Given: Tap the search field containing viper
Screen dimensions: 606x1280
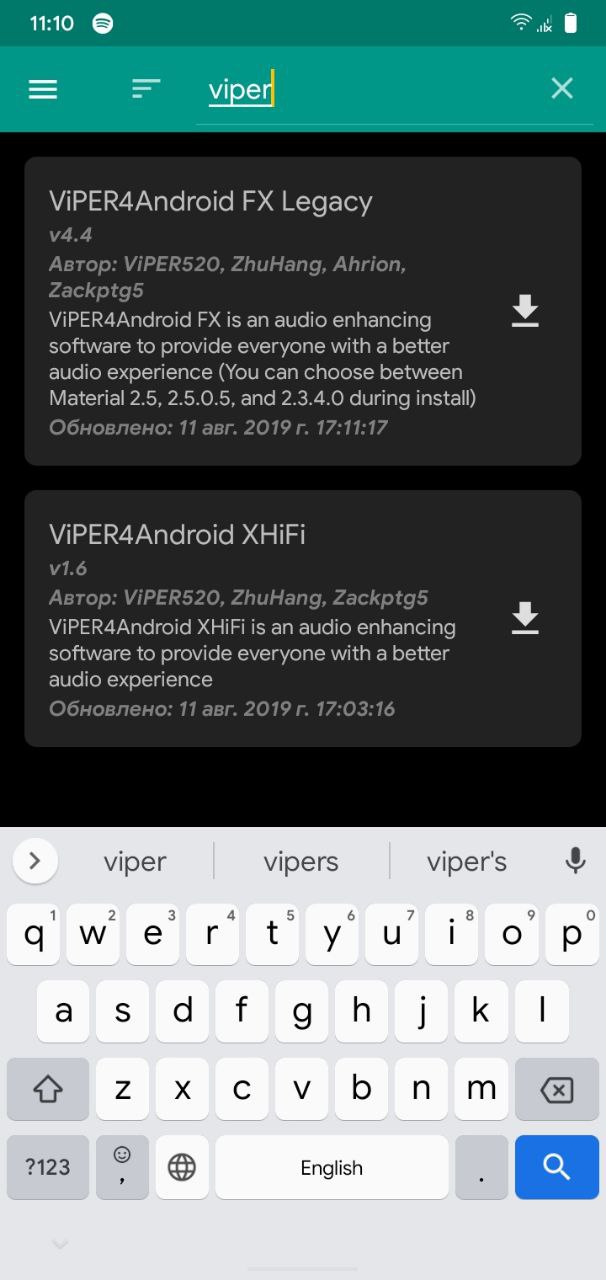Looking at the screenshot, I should [x=369, y=91].
